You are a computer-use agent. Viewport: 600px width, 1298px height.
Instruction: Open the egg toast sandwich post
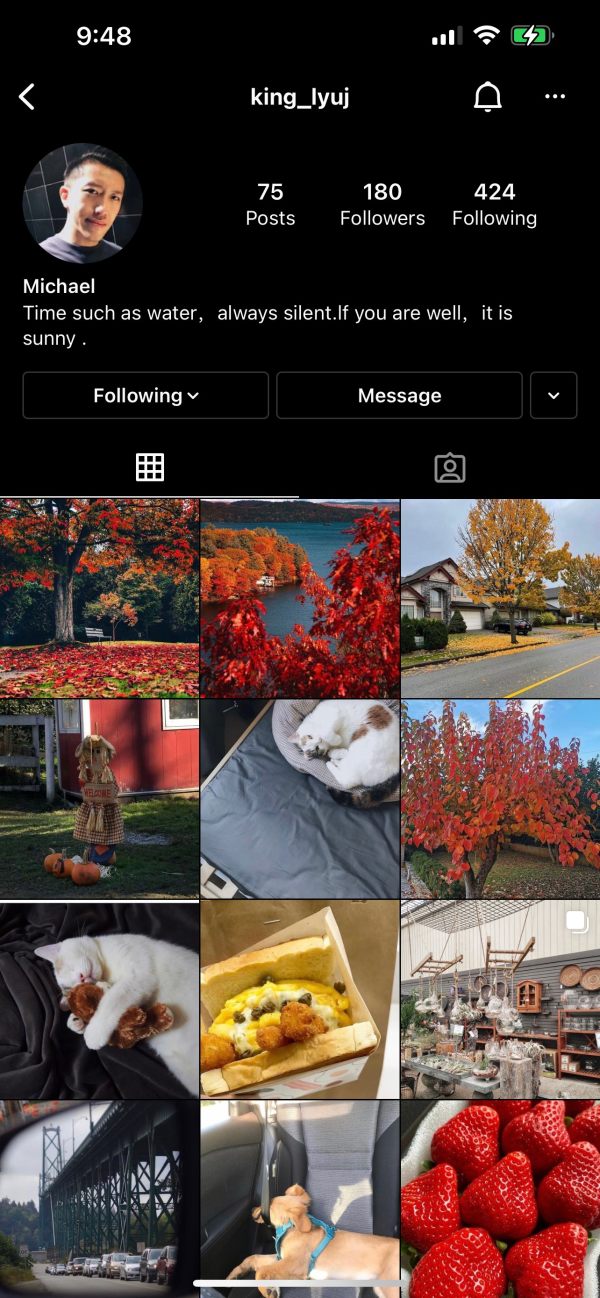(300, 999)
